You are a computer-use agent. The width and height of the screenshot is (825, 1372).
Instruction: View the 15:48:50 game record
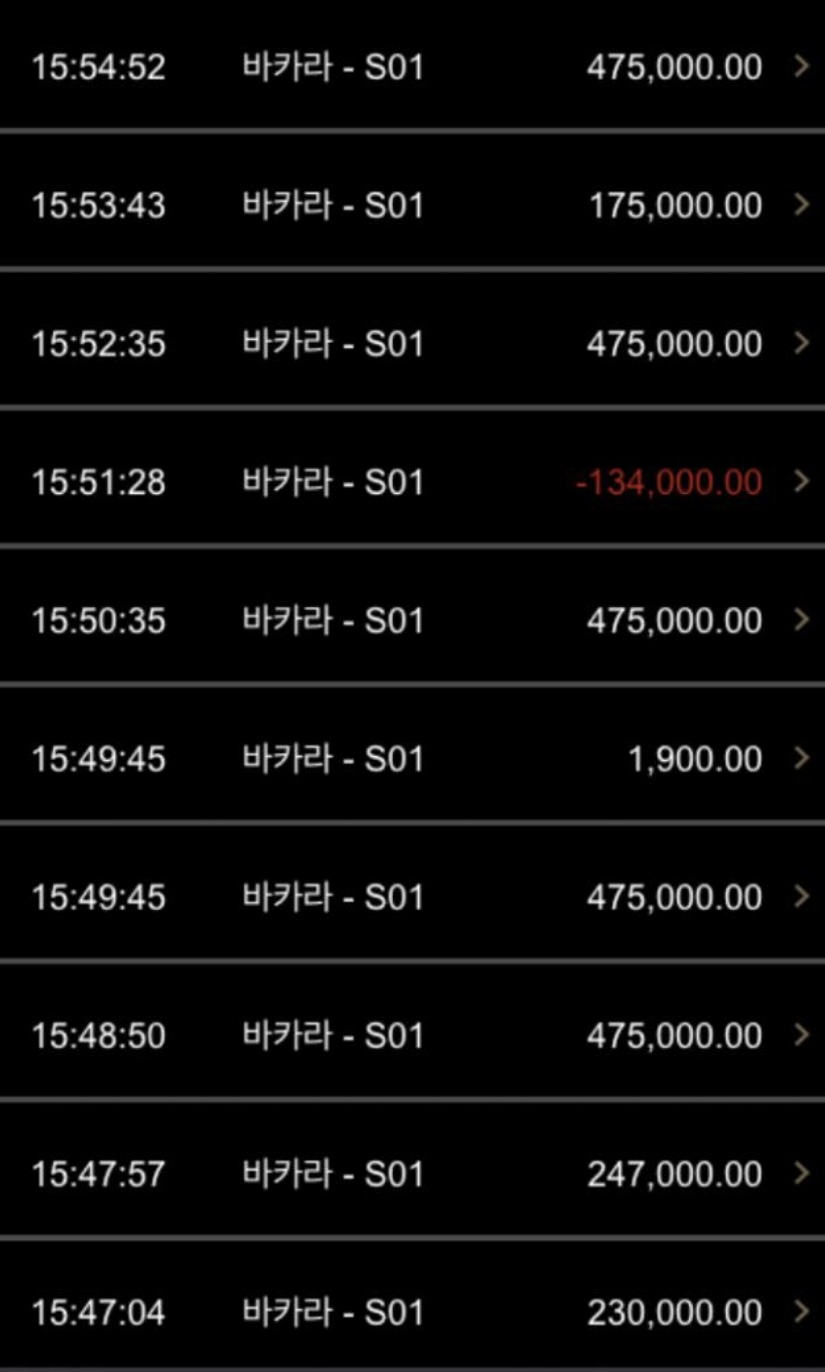click(412, 1034)
